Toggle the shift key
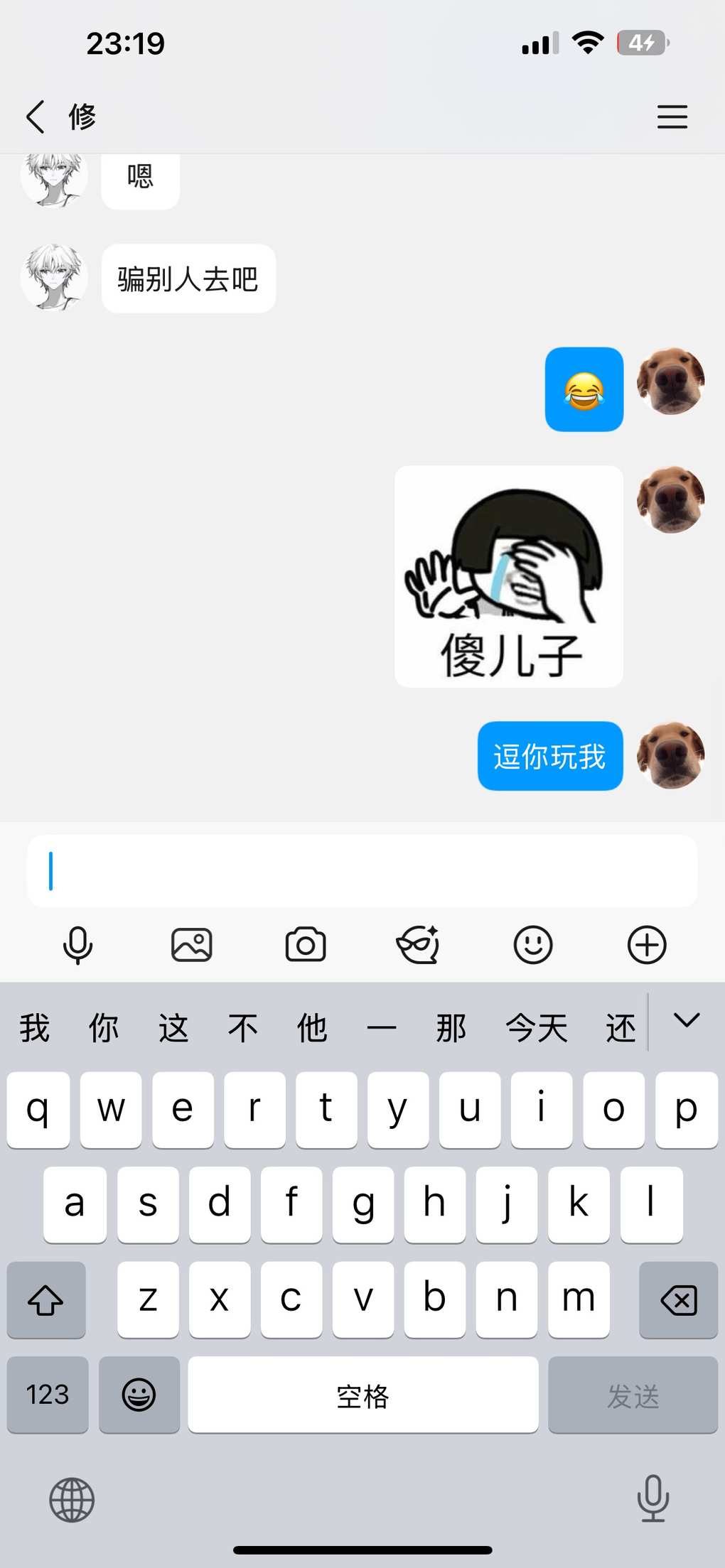The image size is (725, 1568). pos(46,1299)
